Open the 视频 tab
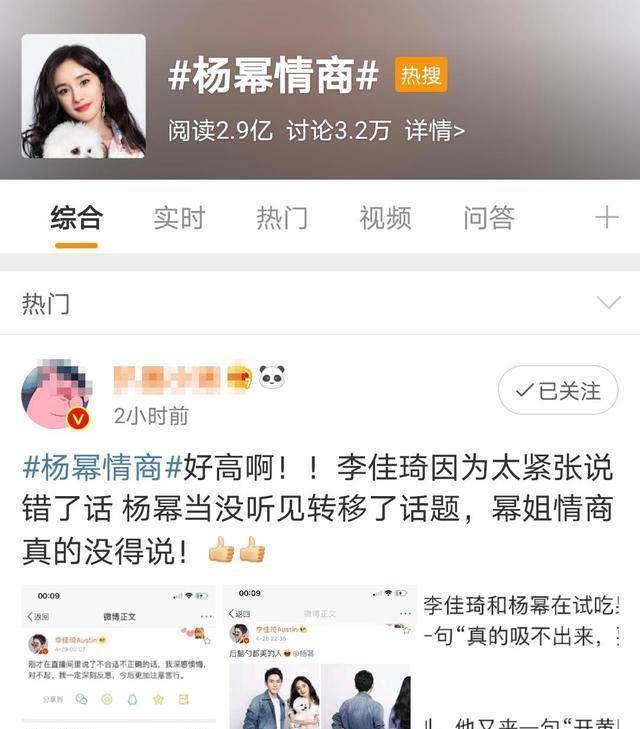The height and width of the screenshot is (729, 640). pyautogui.click(x=385, y=217)
